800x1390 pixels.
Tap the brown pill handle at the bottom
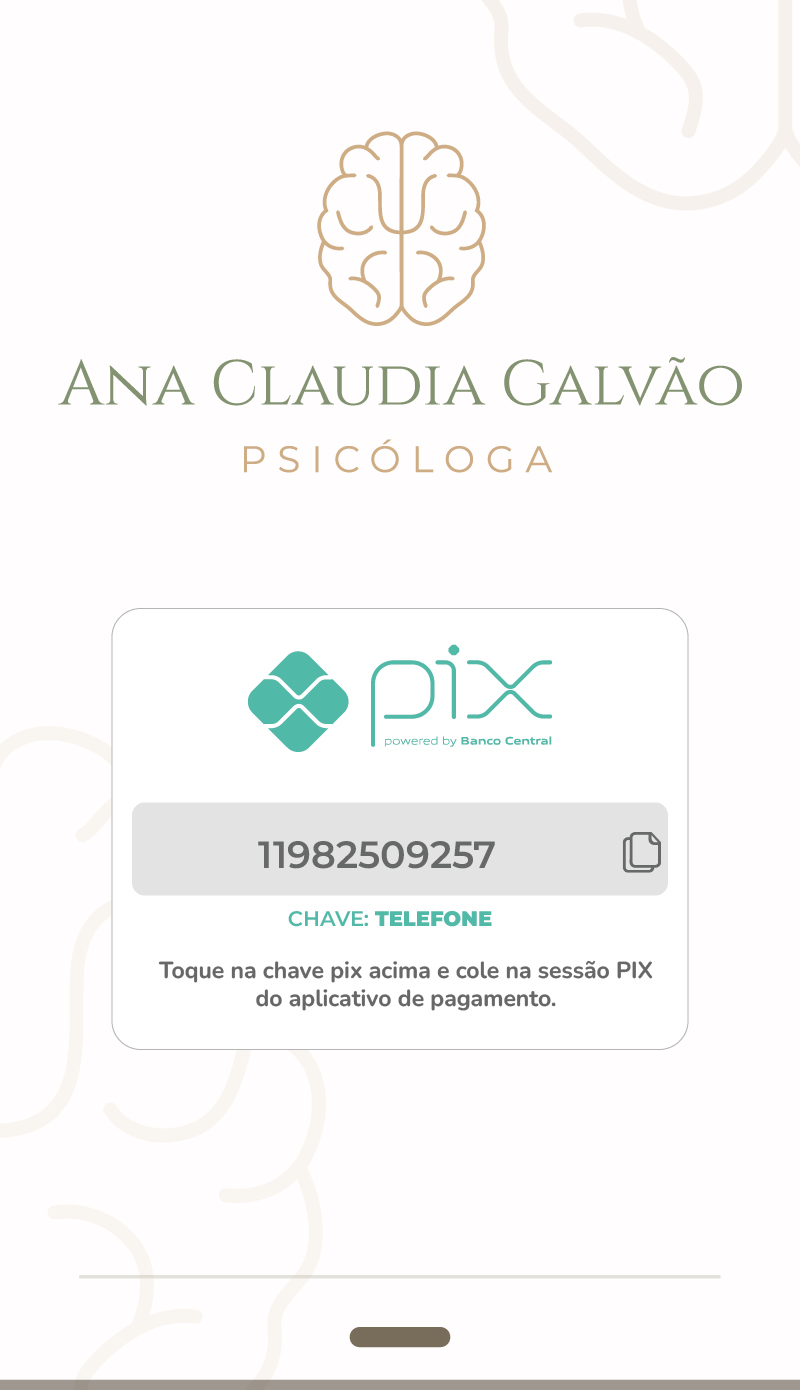point(400,1337)
